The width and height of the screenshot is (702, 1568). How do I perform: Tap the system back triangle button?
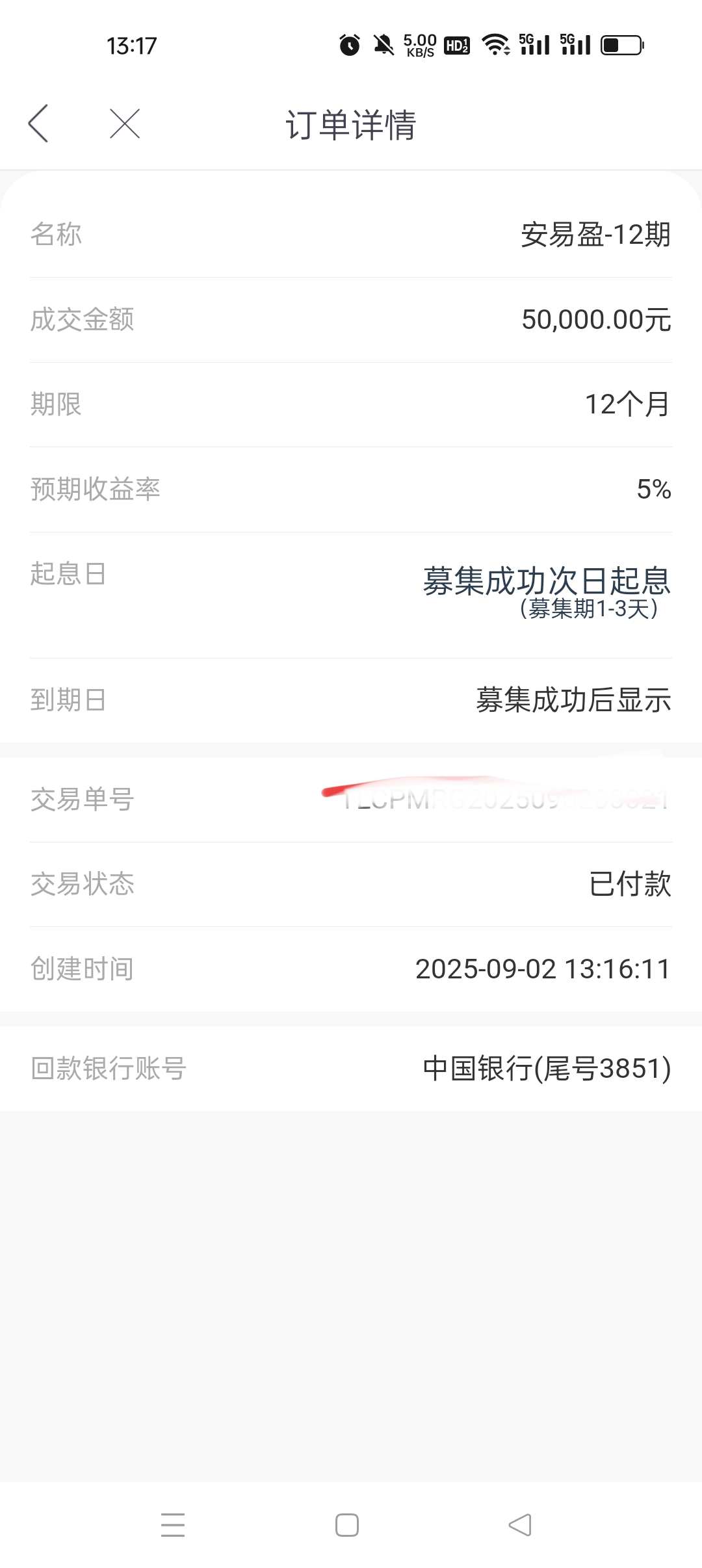point(520,1524)
